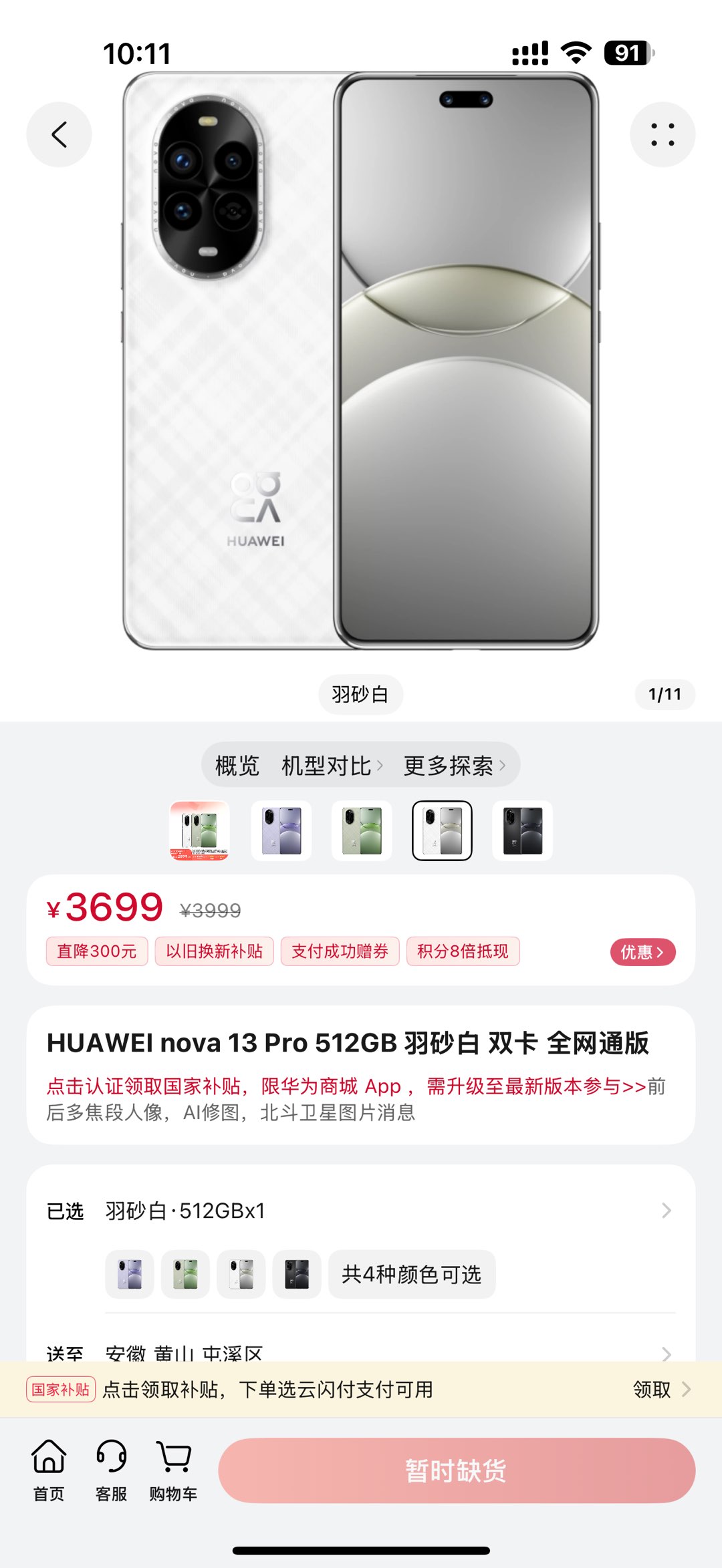Viewport: 722px width, 1568px height.
Task: Tap the 直降300元 promotion tag
Action: 97,951
